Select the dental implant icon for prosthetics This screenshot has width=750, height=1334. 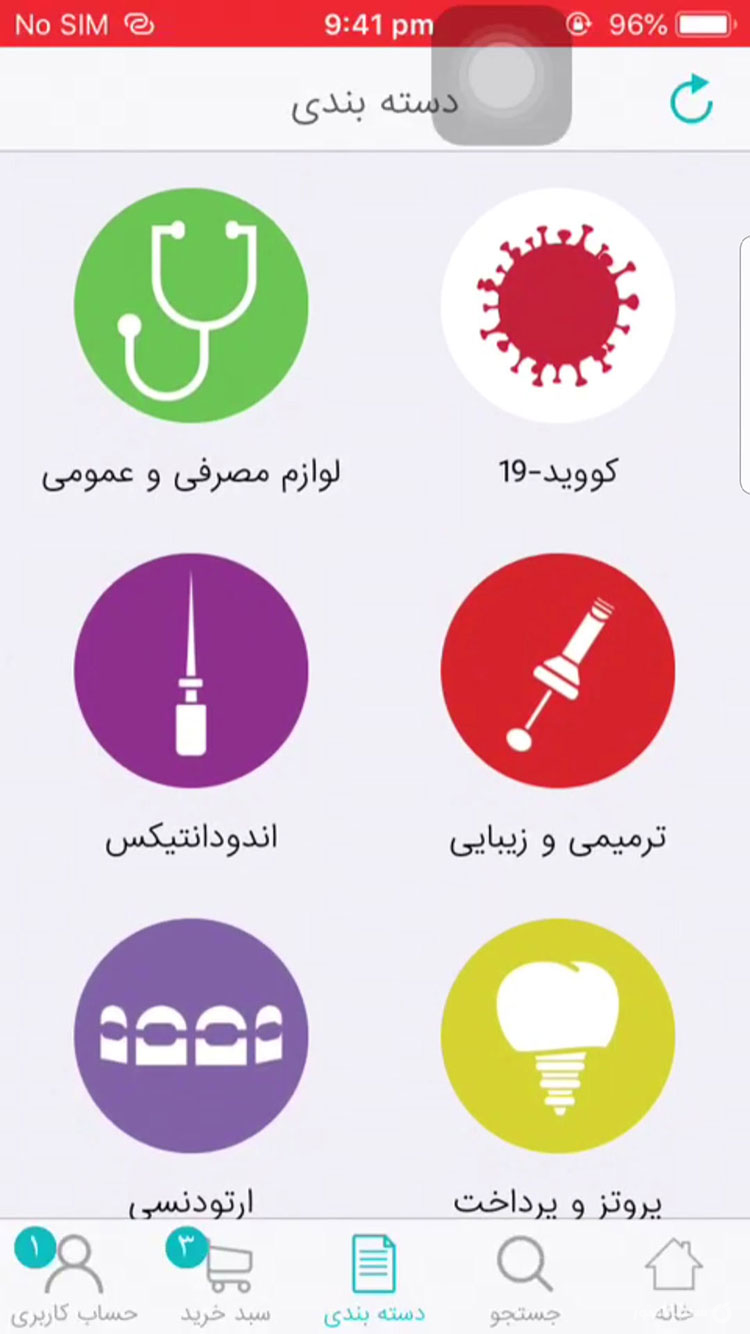click(557, 1037)
